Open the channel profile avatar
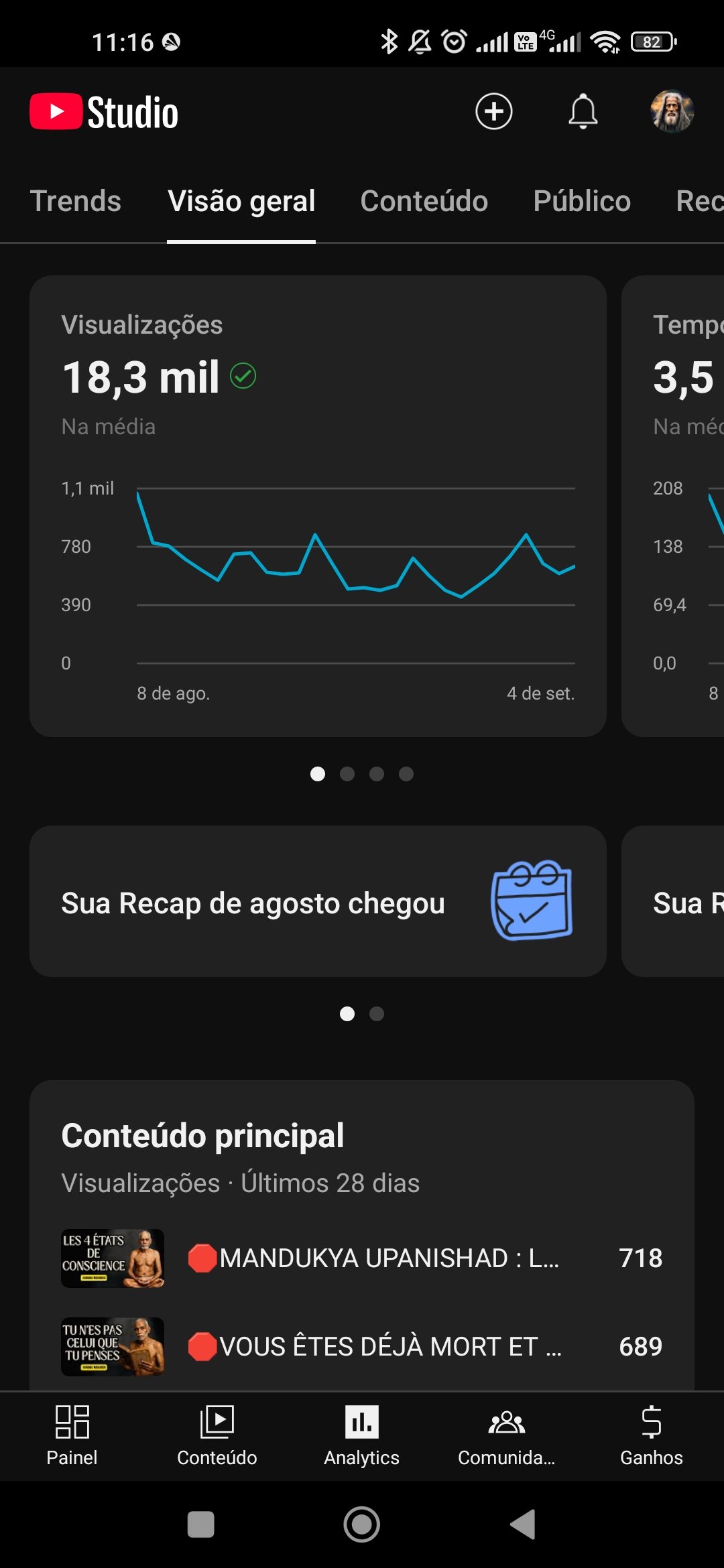The width and height of the screenshot is (724, 1568). pos(672,111)
